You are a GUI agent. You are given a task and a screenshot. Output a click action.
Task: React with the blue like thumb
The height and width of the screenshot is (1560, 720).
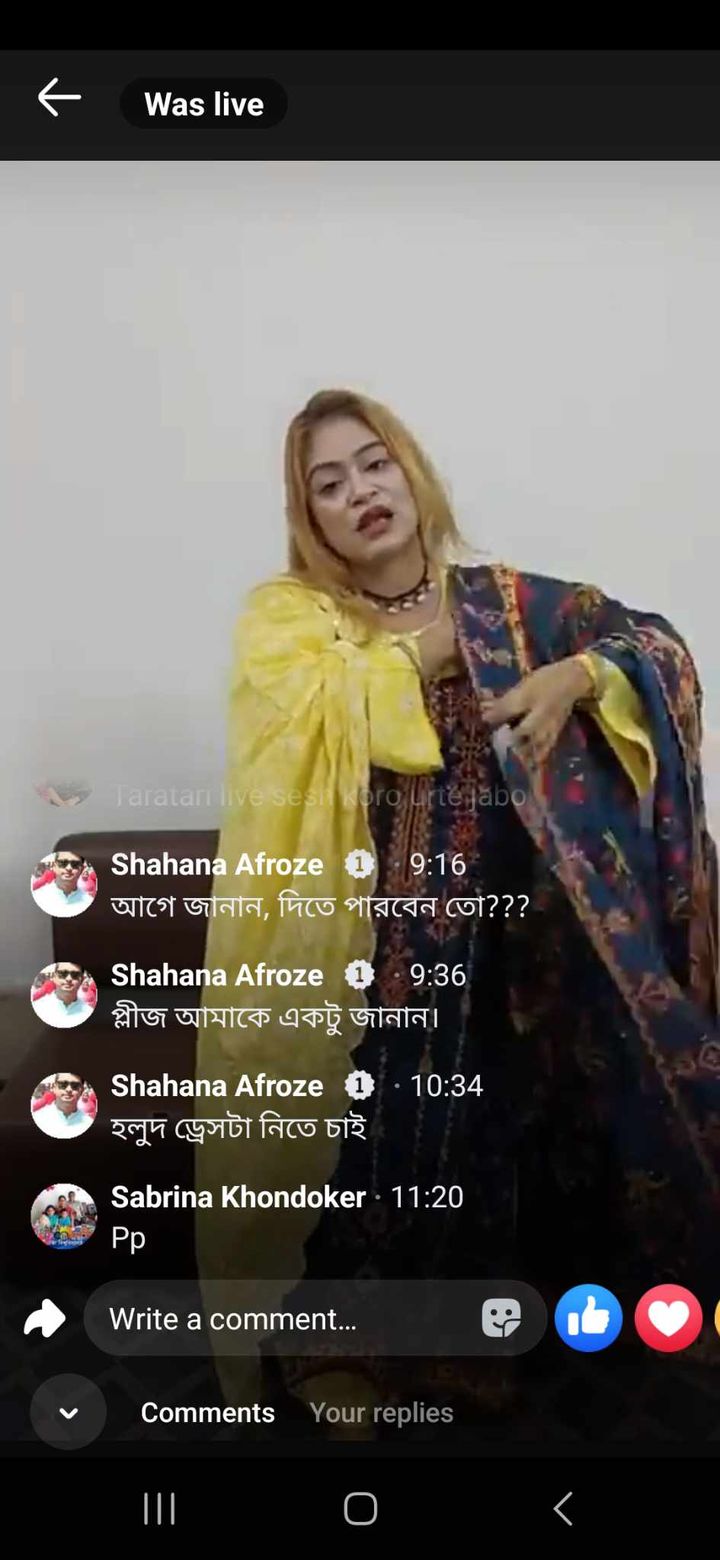588,1319
